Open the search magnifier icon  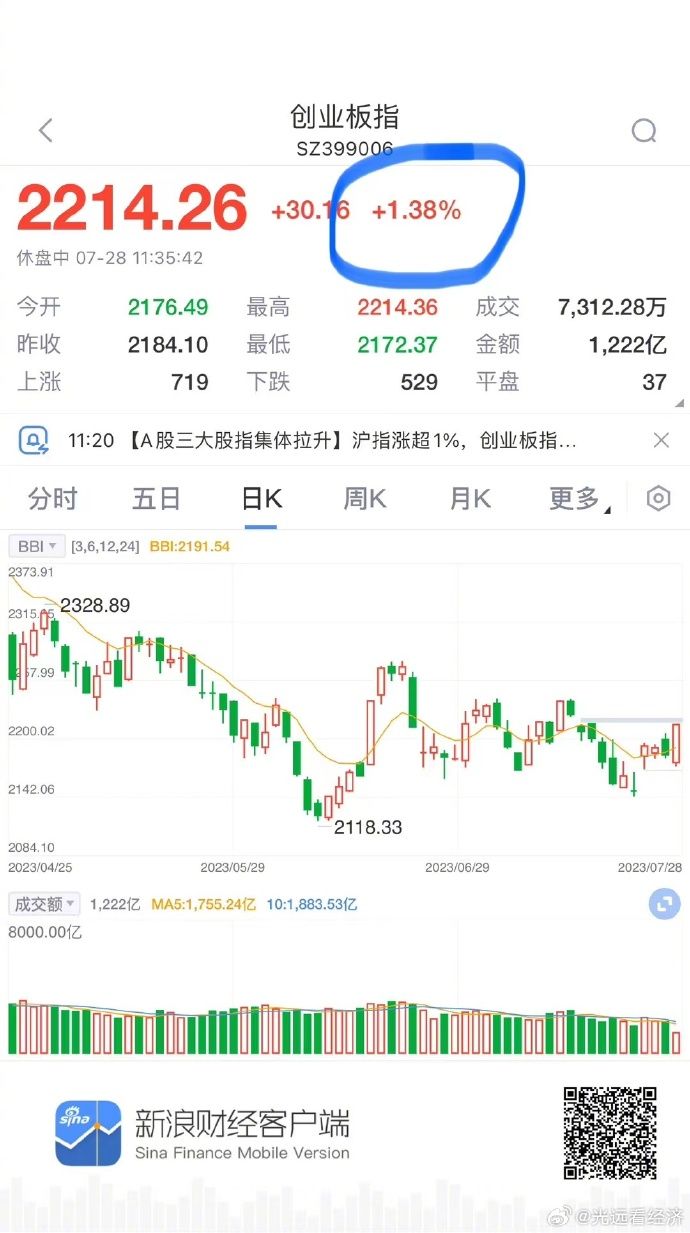(x=644, y=131)
